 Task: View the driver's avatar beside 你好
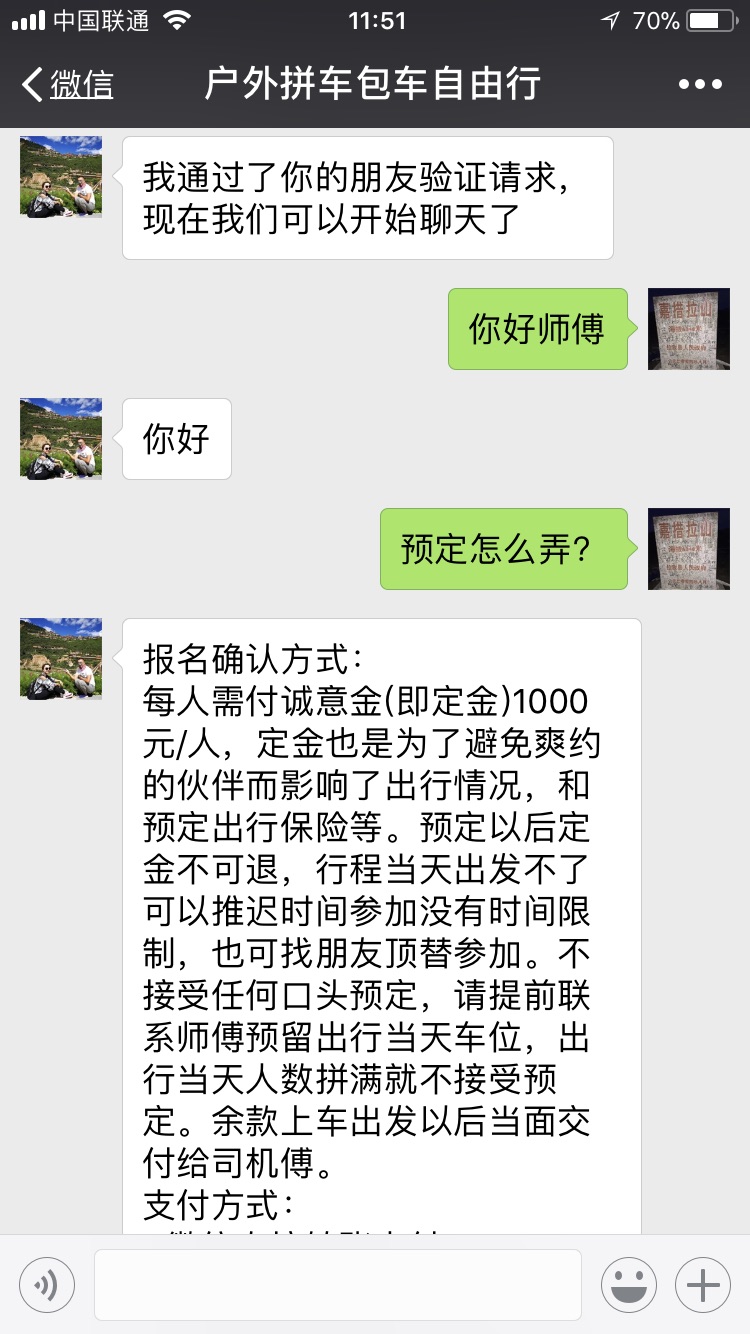[x=61, y=438]
